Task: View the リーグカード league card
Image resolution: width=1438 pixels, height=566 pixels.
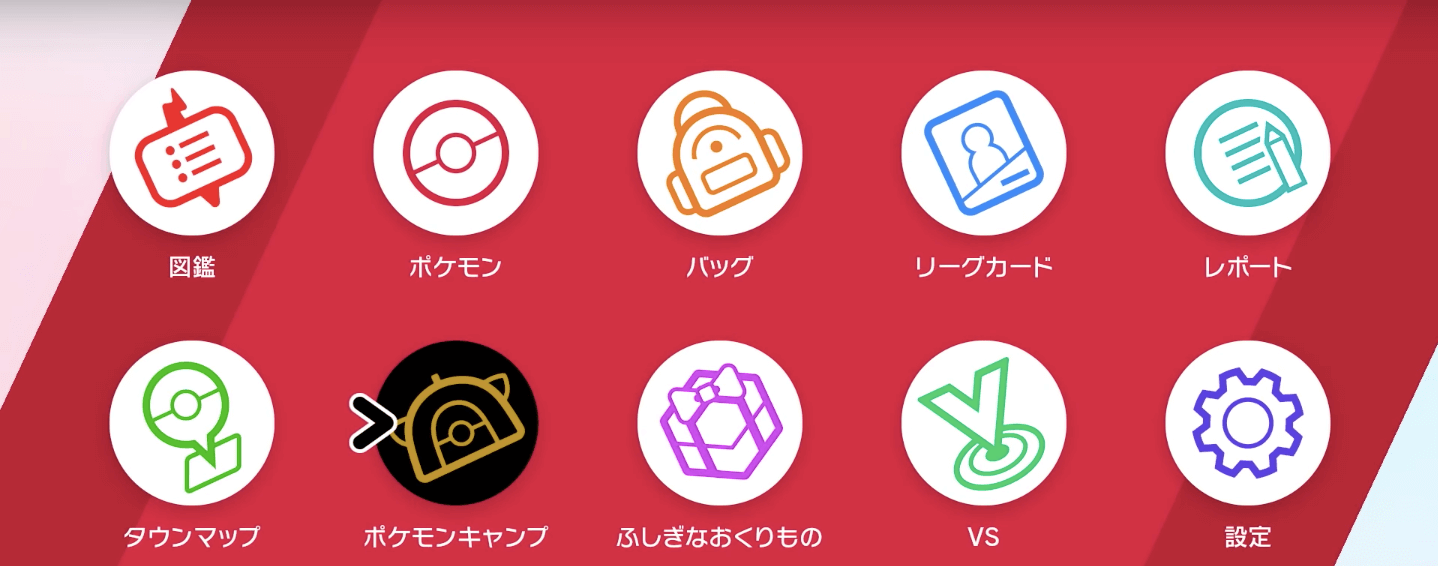Action: tap(984, 153)
